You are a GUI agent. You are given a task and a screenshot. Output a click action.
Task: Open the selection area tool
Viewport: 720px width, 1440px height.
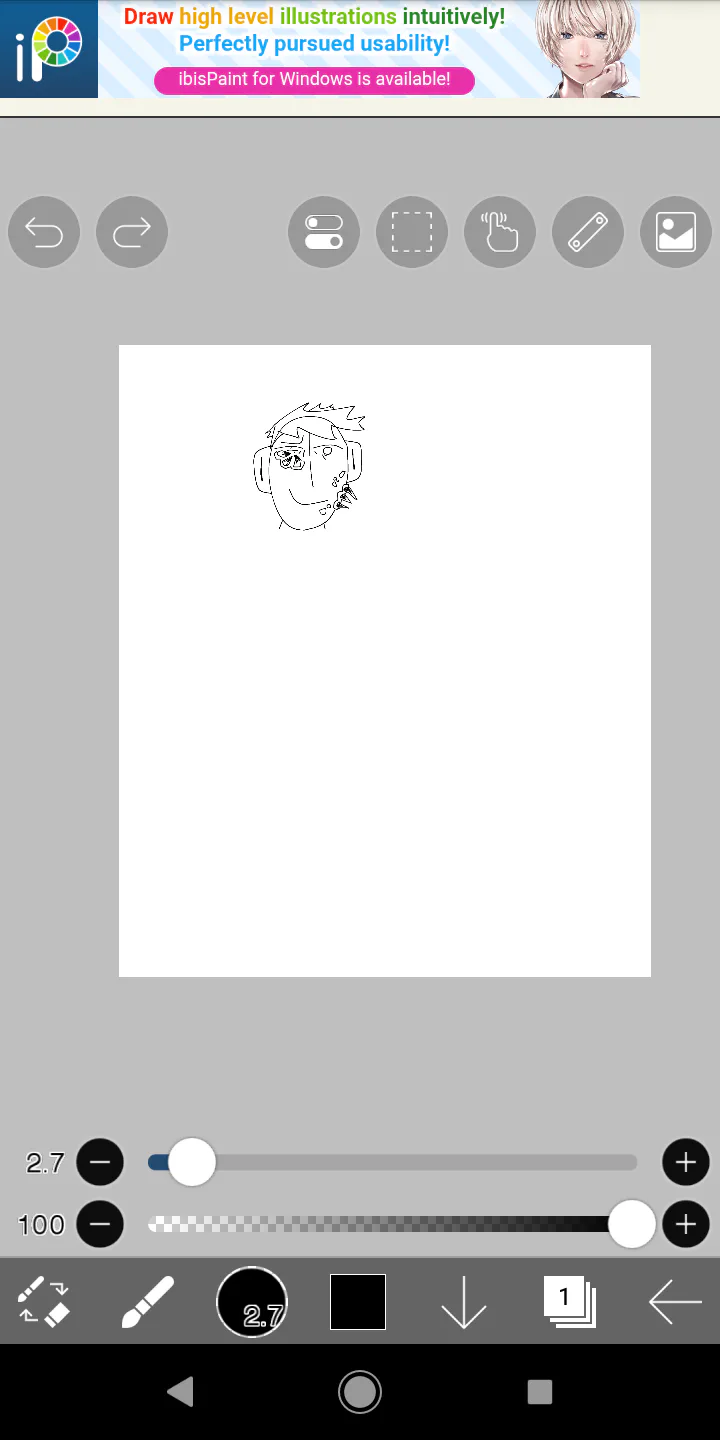[x=412, y=233]
